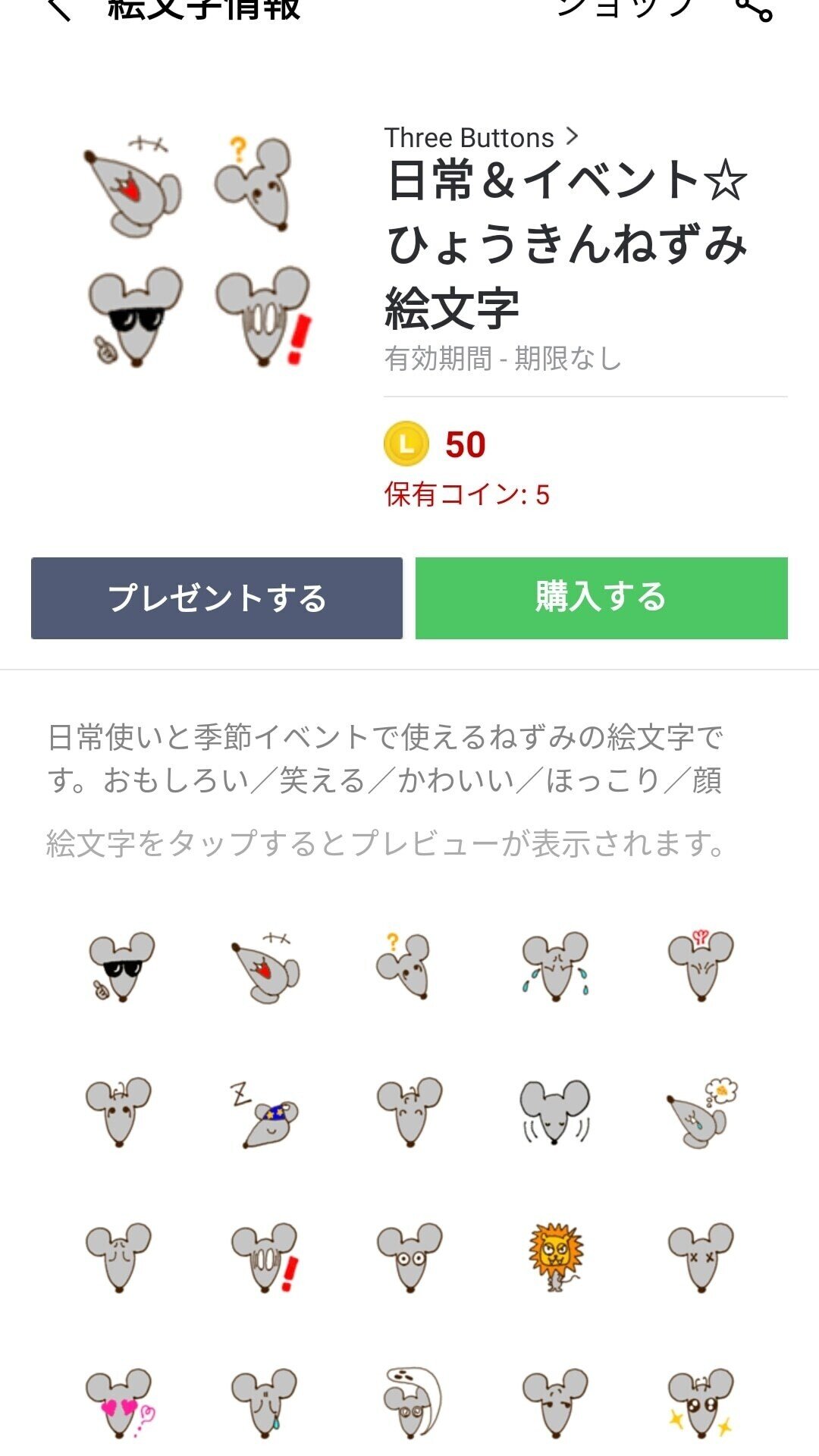Preview the shivering mouse emoji
The height and width of the screenshot is (1456, 819).
[x=554, y=1112]
